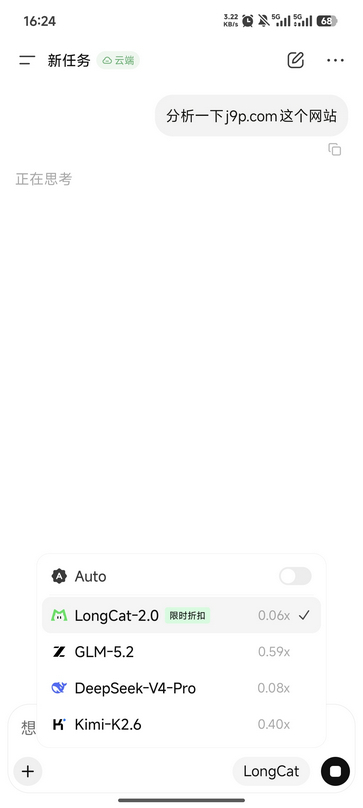Tap the cloud mode badge
The height and width of the screenshot is (808, 363).
point(118,61)
